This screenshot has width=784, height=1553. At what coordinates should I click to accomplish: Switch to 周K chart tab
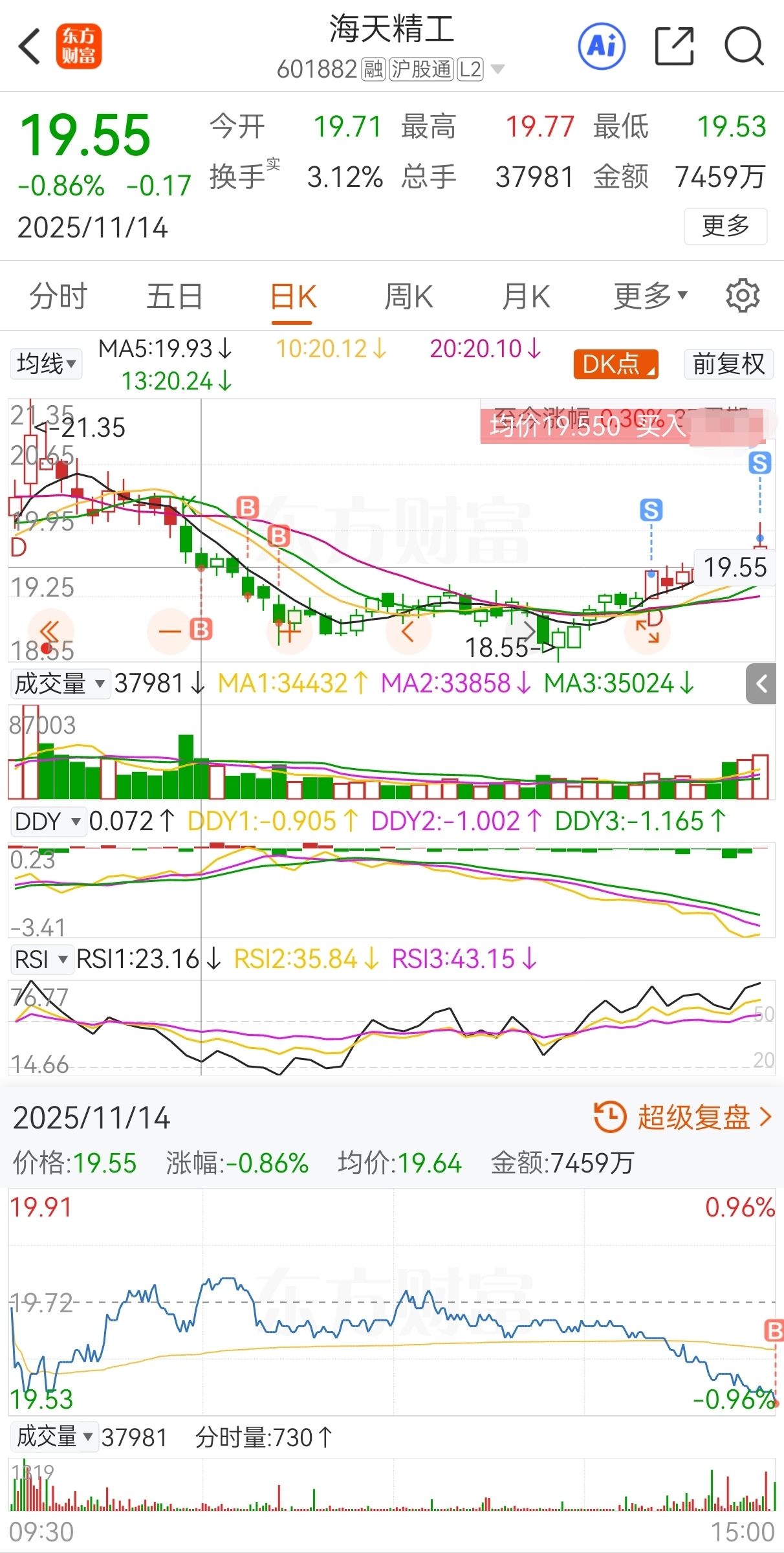(x=408, y=297)
